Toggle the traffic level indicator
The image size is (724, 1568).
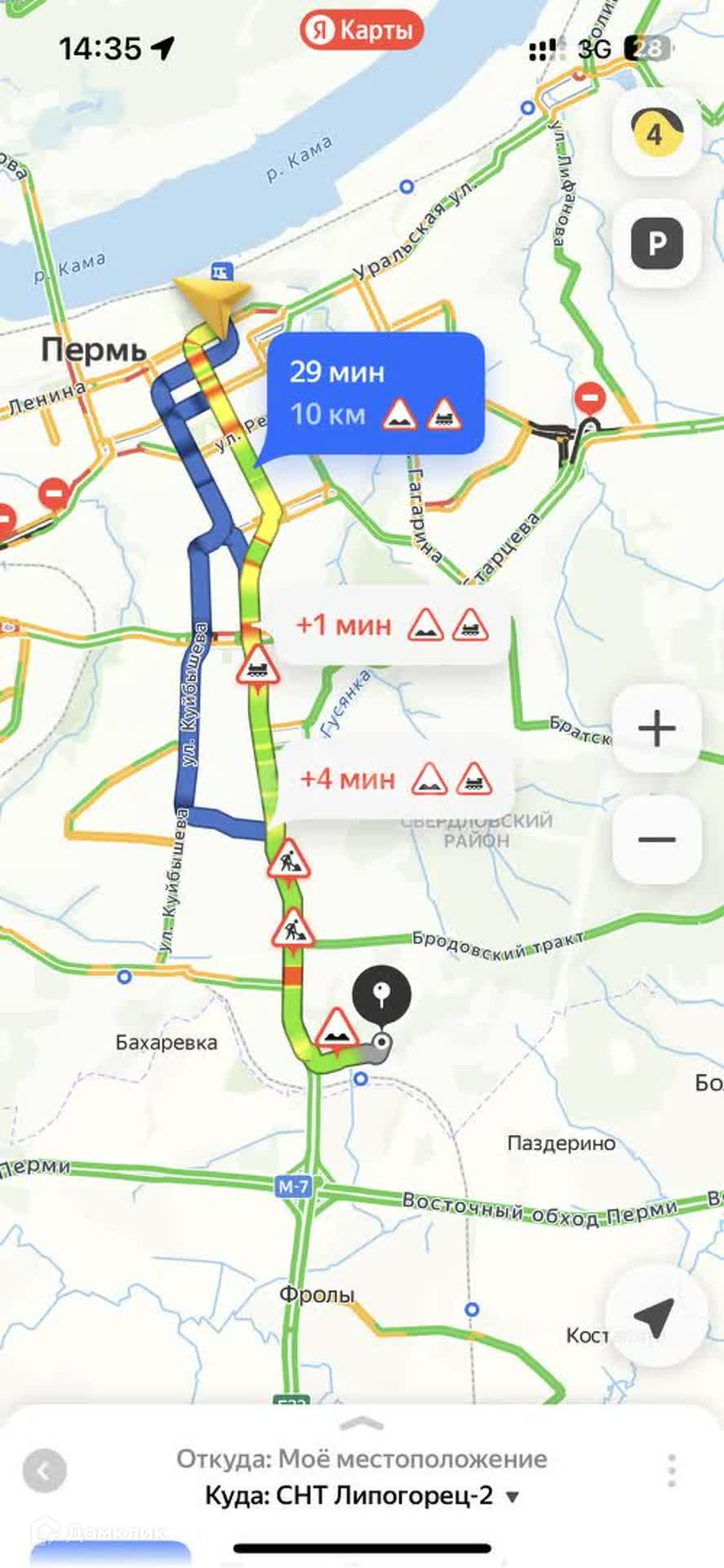(x=656, y=131)
